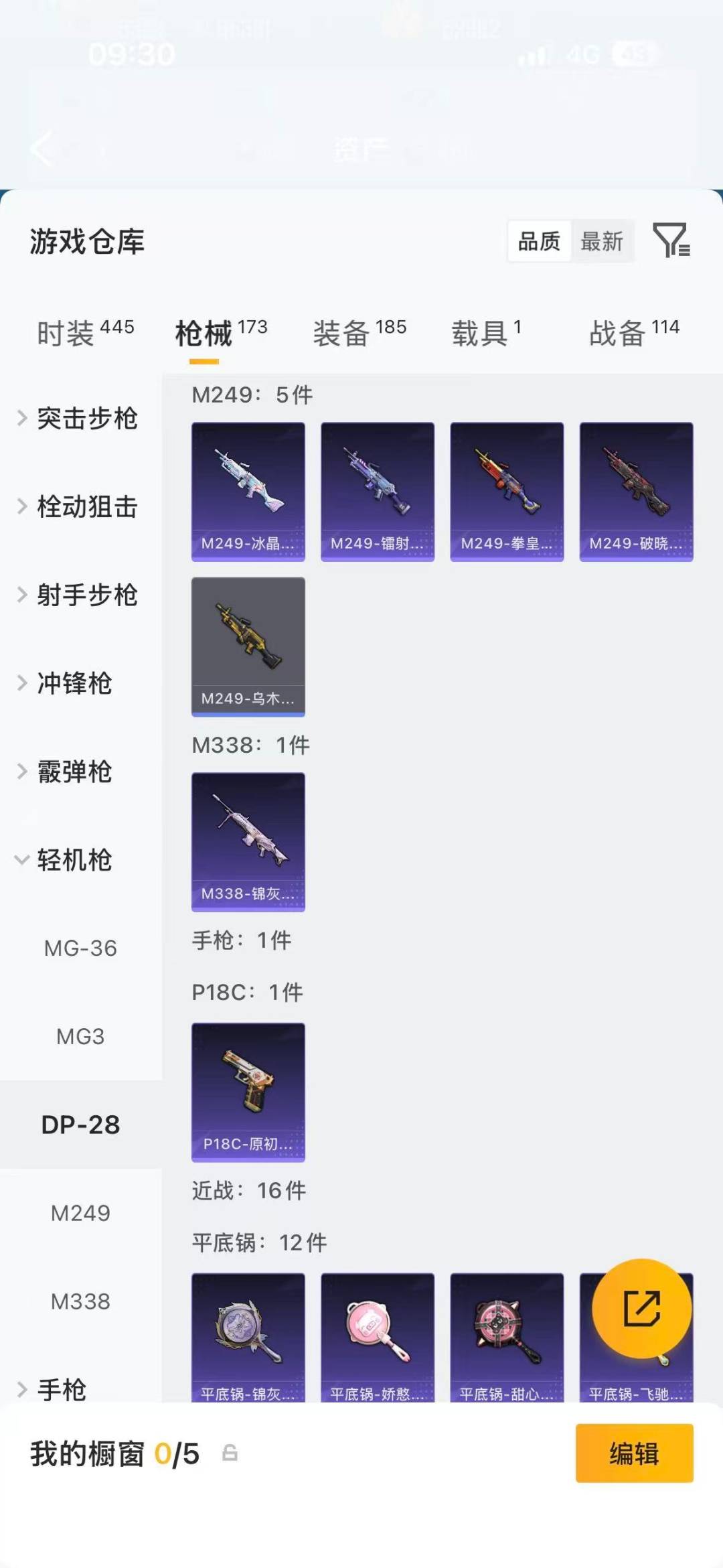The height and width of the screenshot is (1568, 723).
Task: Toggle selection of M249-乌木 skin
Action: click(x=248, y=646)
